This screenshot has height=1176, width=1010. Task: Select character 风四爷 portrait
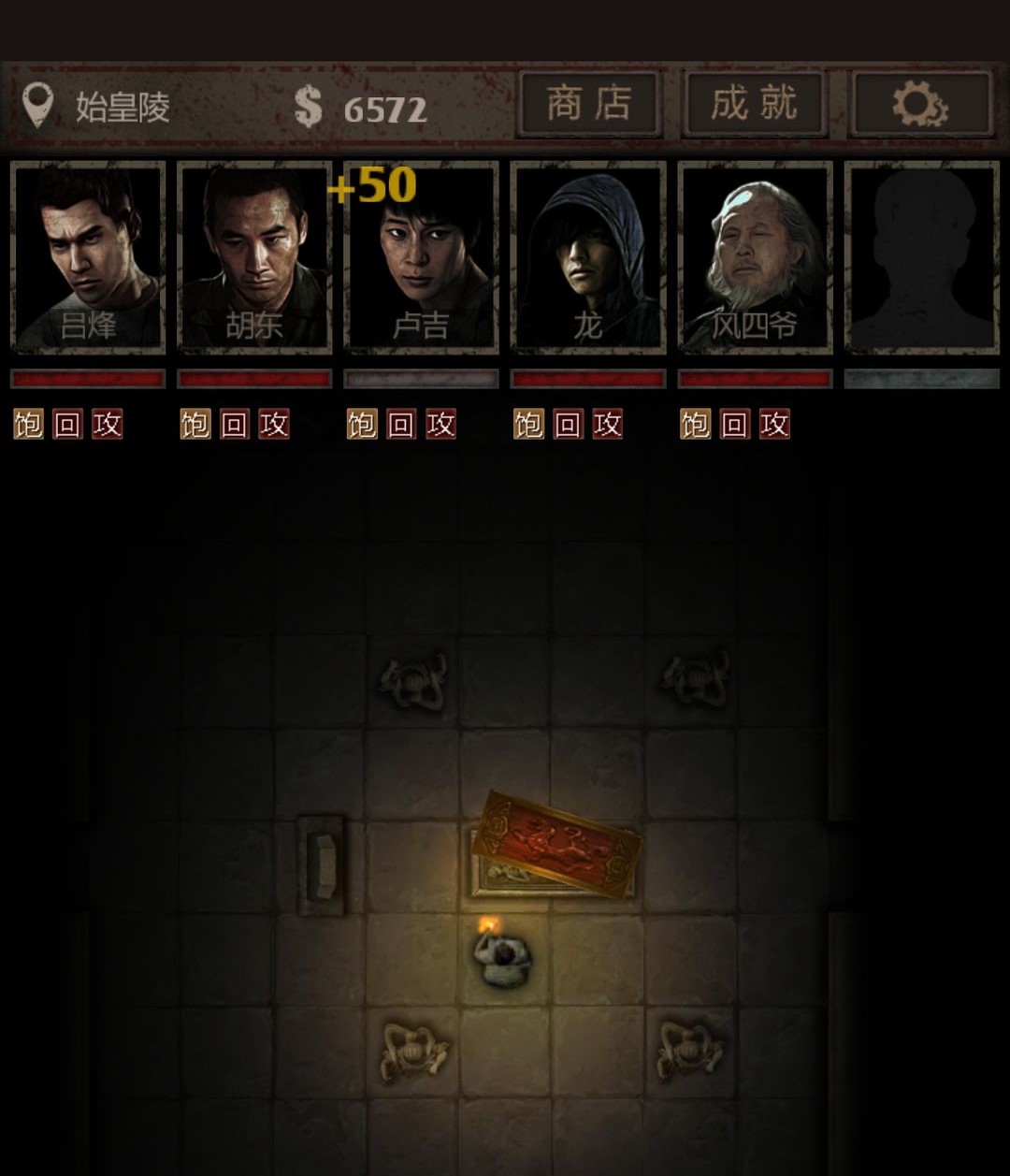[754, 257]
